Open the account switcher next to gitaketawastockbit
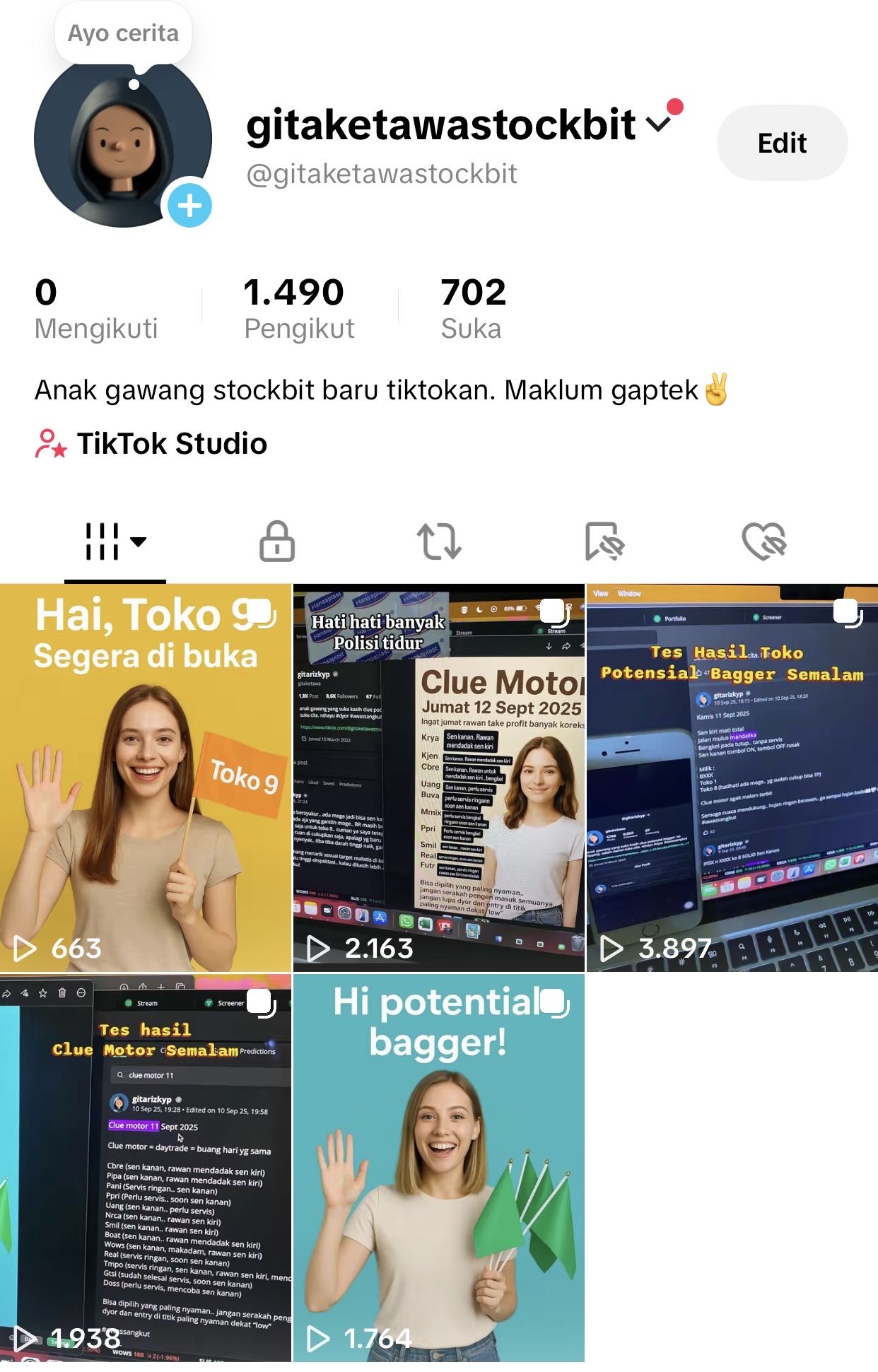This screenshot has width=878, height=1372. [659, 124]
